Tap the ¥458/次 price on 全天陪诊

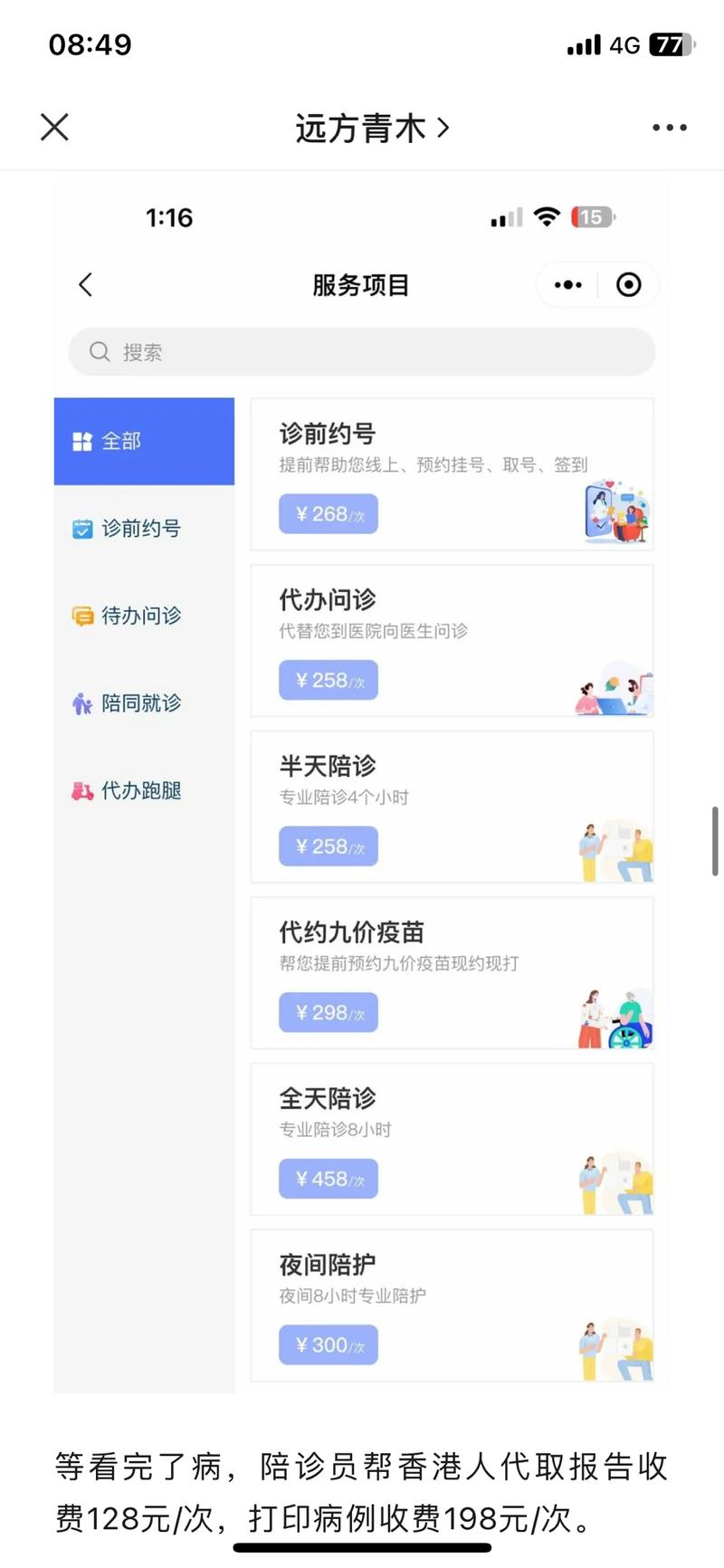click(328, 1179)
